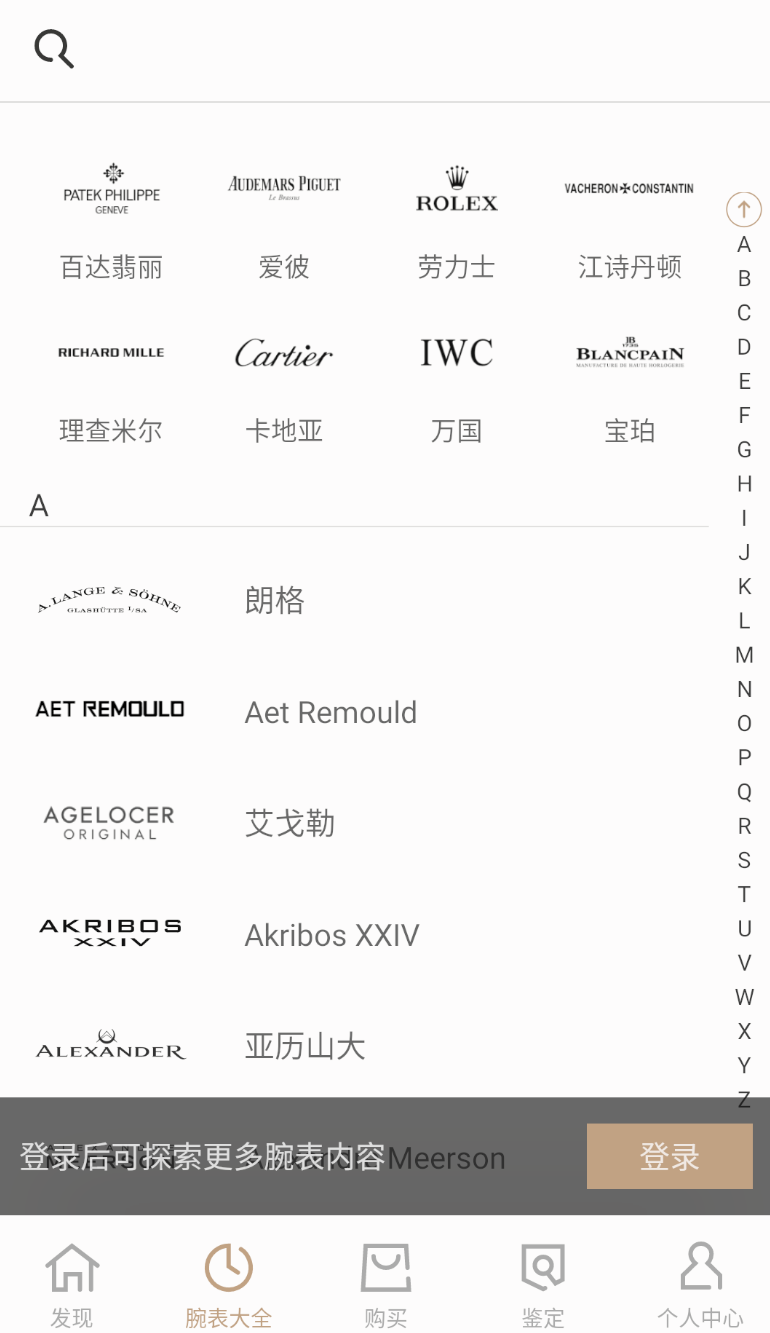Select the Richard Mille 理查米尔 brand
The height and width of the screenshot is (1333, 770).
pyautogui.click(x=111, y=386)
